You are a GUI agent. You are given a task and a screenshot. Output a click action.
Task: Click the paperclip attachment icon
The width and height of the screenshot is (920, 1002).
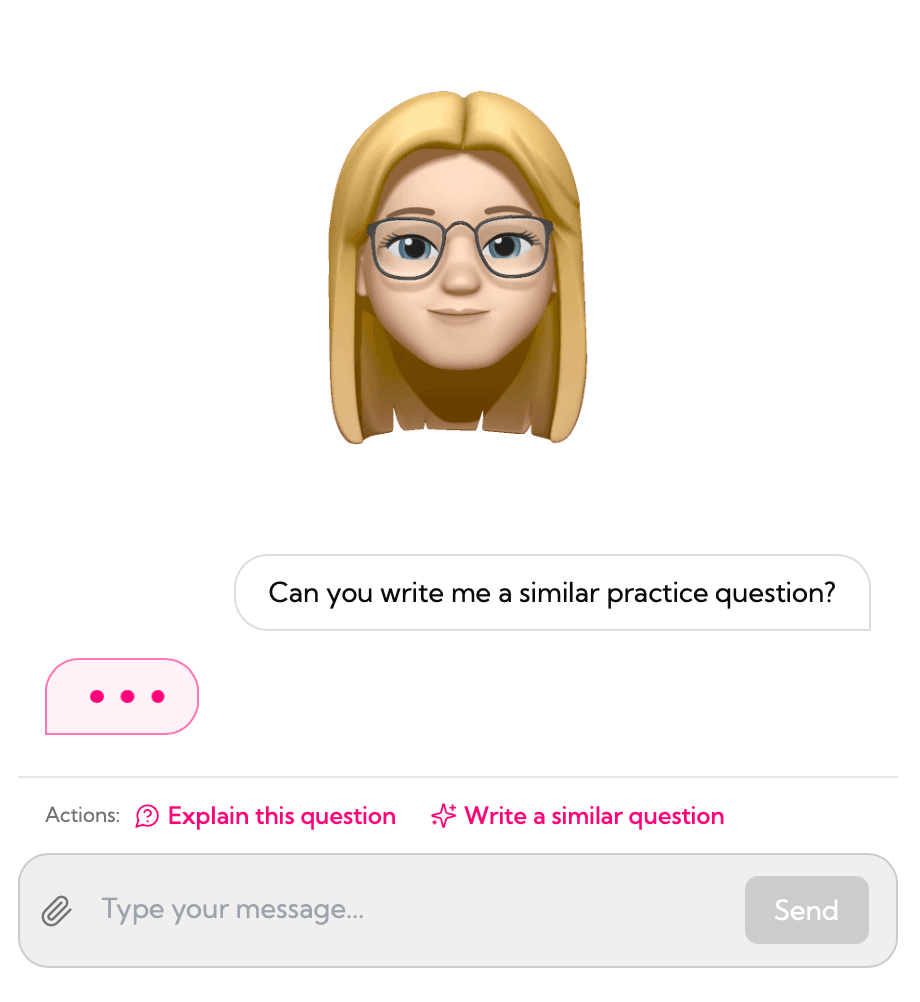[57, 910]
